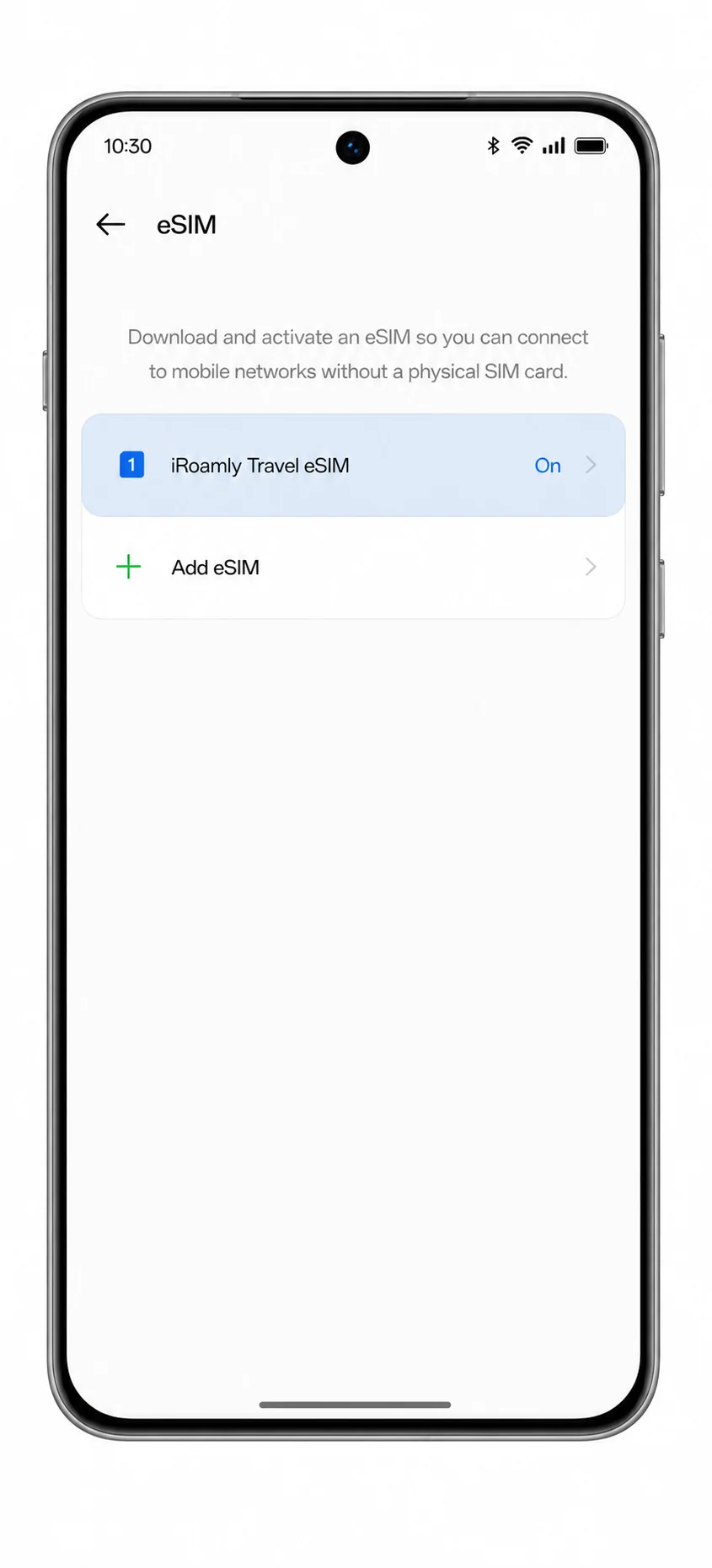Open iRoamly Travel eSIM settings
Viewport: 712px width, 1568px height.
(x=353, y=465)
